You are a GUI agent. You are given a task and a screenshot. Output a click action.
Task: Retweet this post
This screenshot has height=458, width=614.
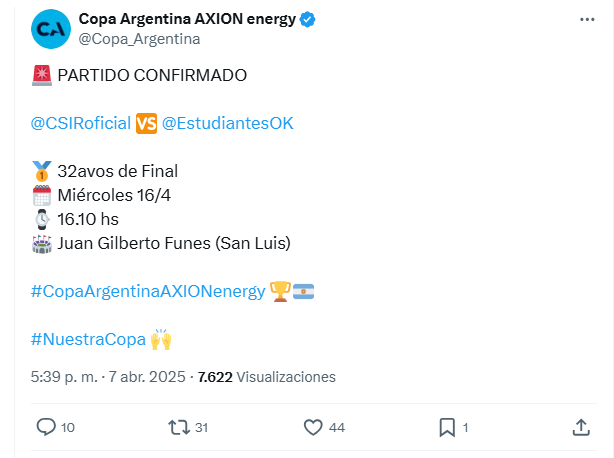[179, 427]
